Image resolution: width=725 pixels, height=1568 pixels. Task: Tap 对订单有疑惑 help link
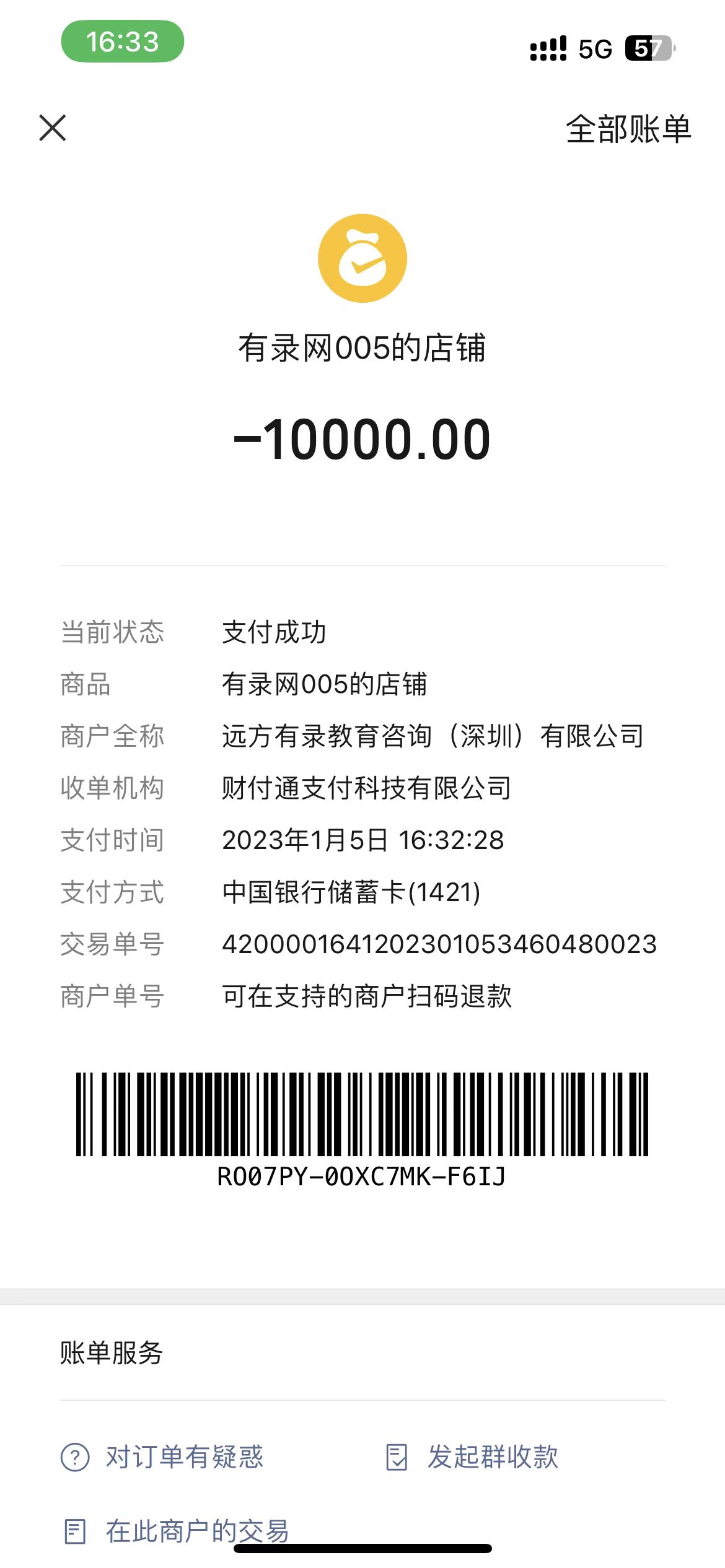click(163, 1457)
